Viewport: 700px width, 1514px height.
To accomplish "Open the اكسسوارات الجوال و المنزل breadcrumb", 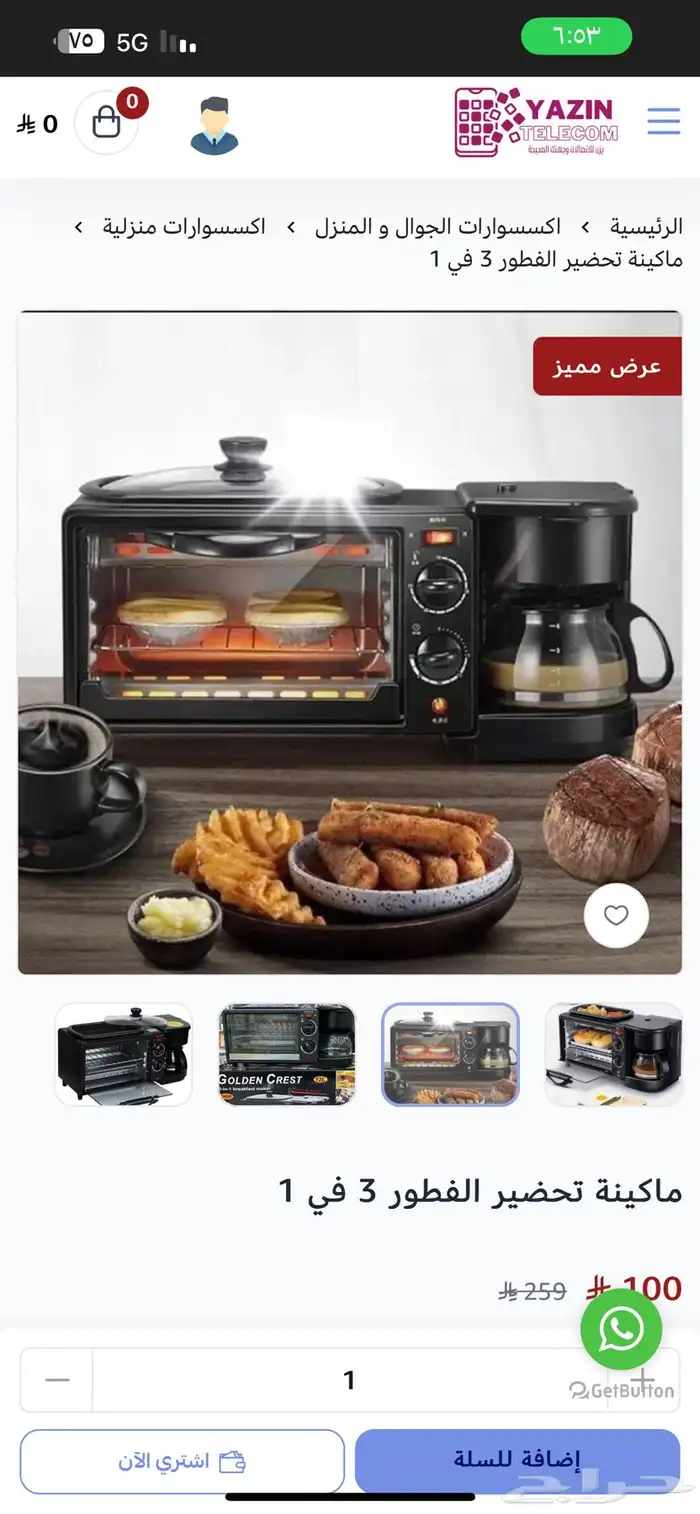I will click(437, 227).
